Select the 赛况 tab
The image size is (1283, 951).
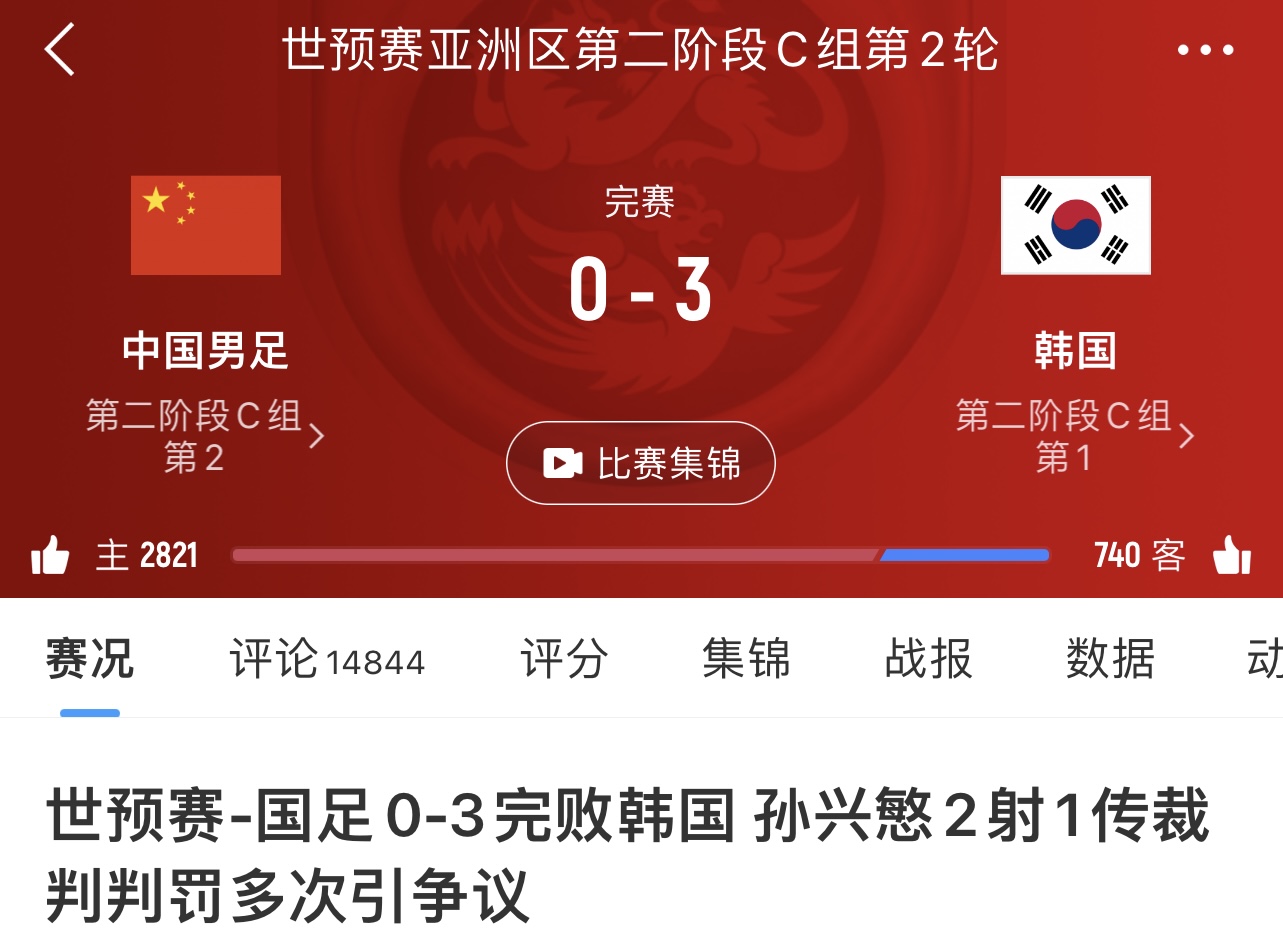(x=90, y=660)
